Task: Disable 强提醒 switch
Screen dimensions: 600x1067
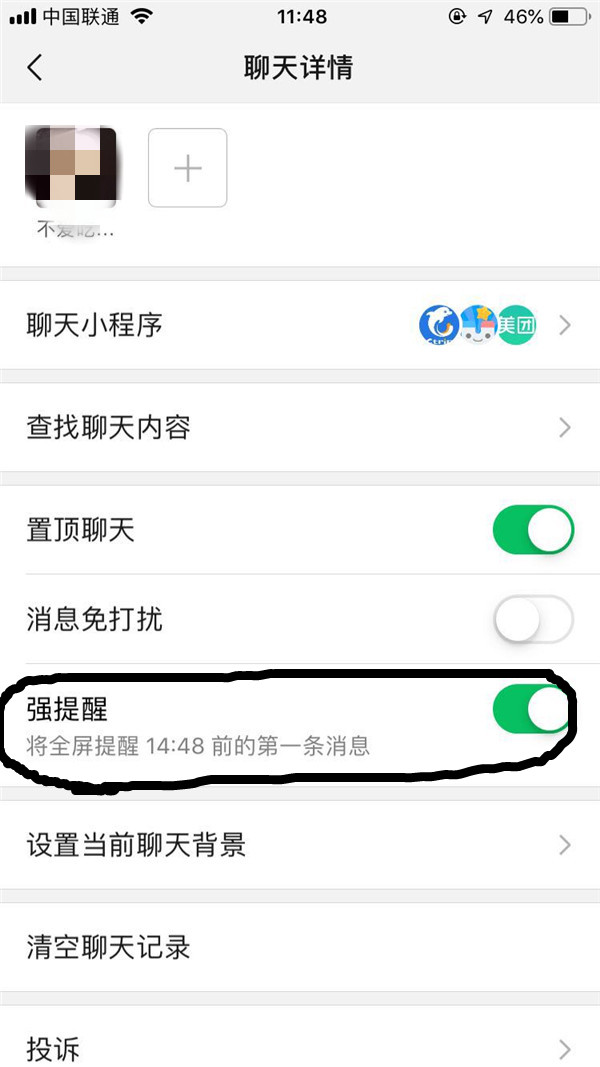Action: coord(533,711)
